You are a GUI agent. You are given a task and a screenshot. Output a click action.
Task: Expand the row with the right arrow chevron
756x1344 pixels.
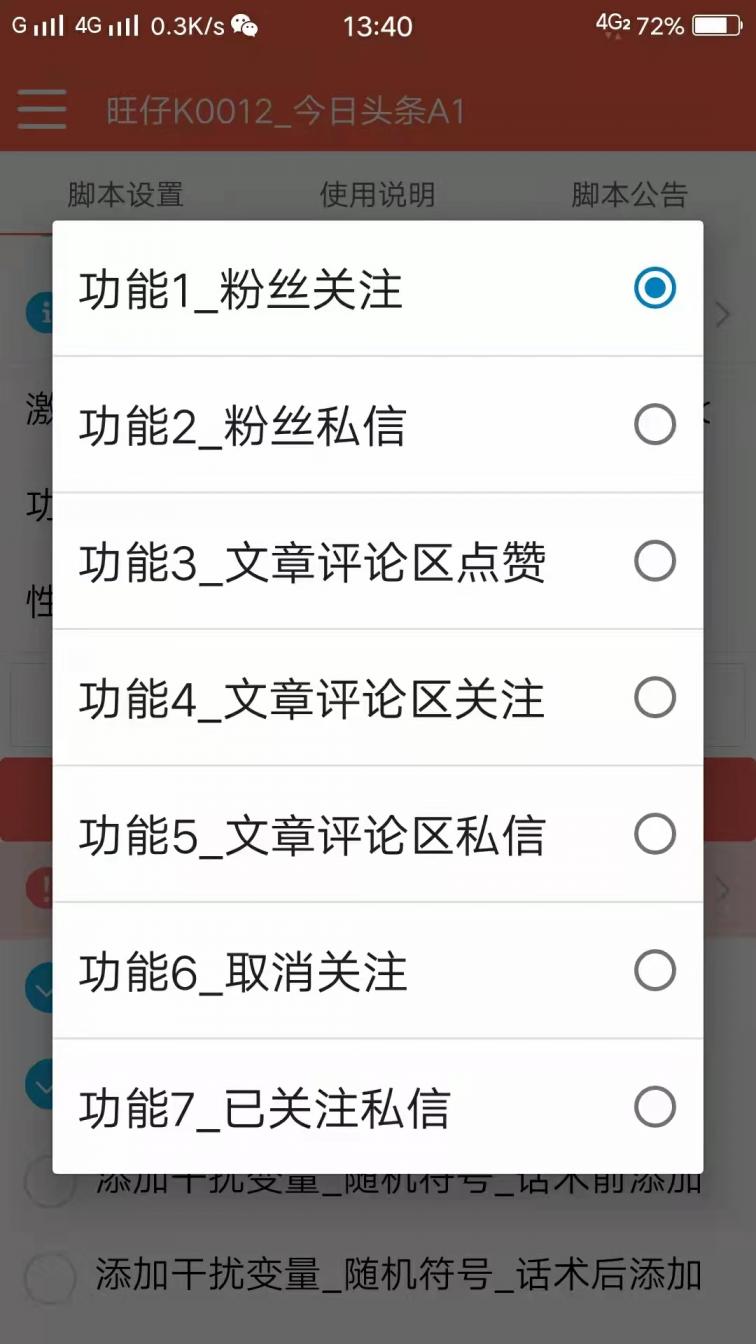click(x=724, y=313)
